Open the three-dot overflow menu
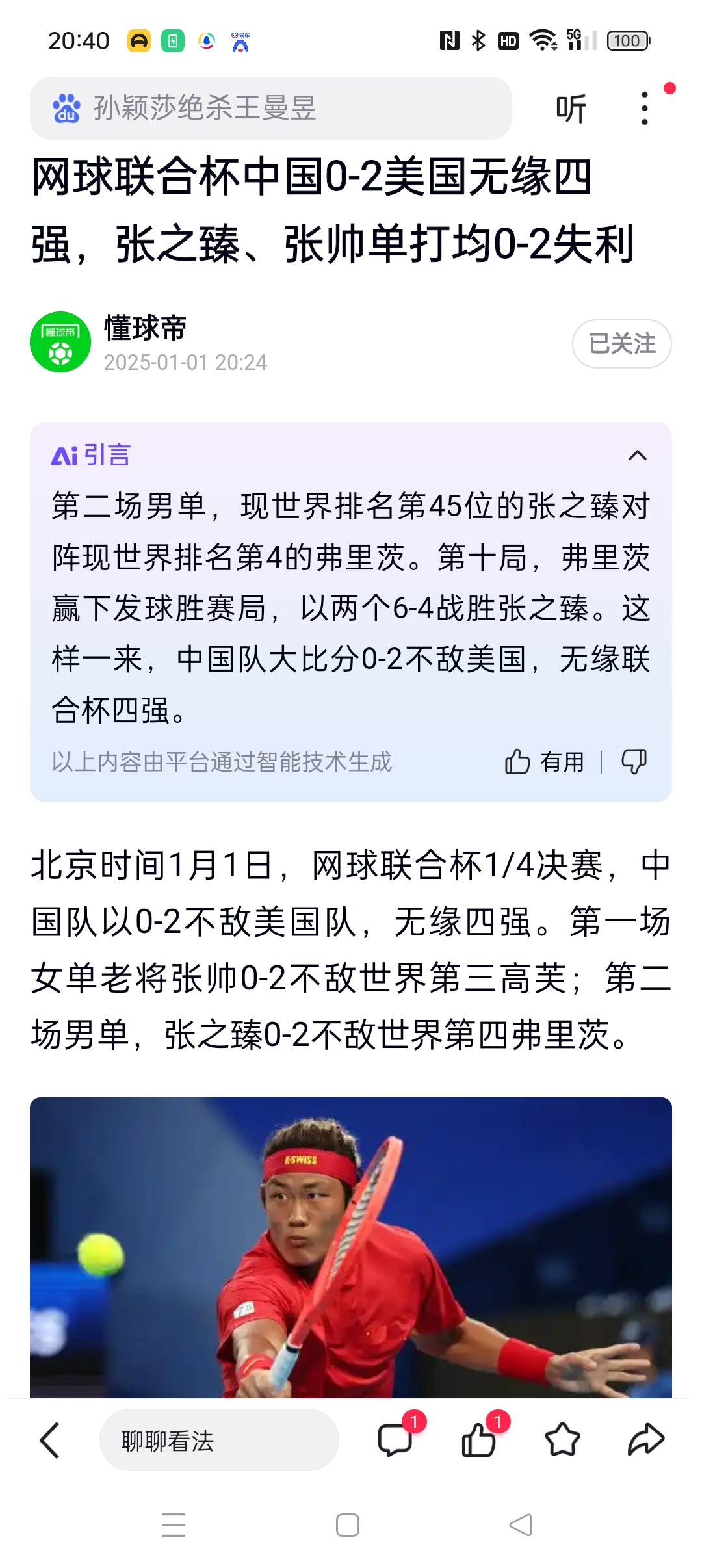This screenshot has height=1568, width=702. [x=644, y=108]
